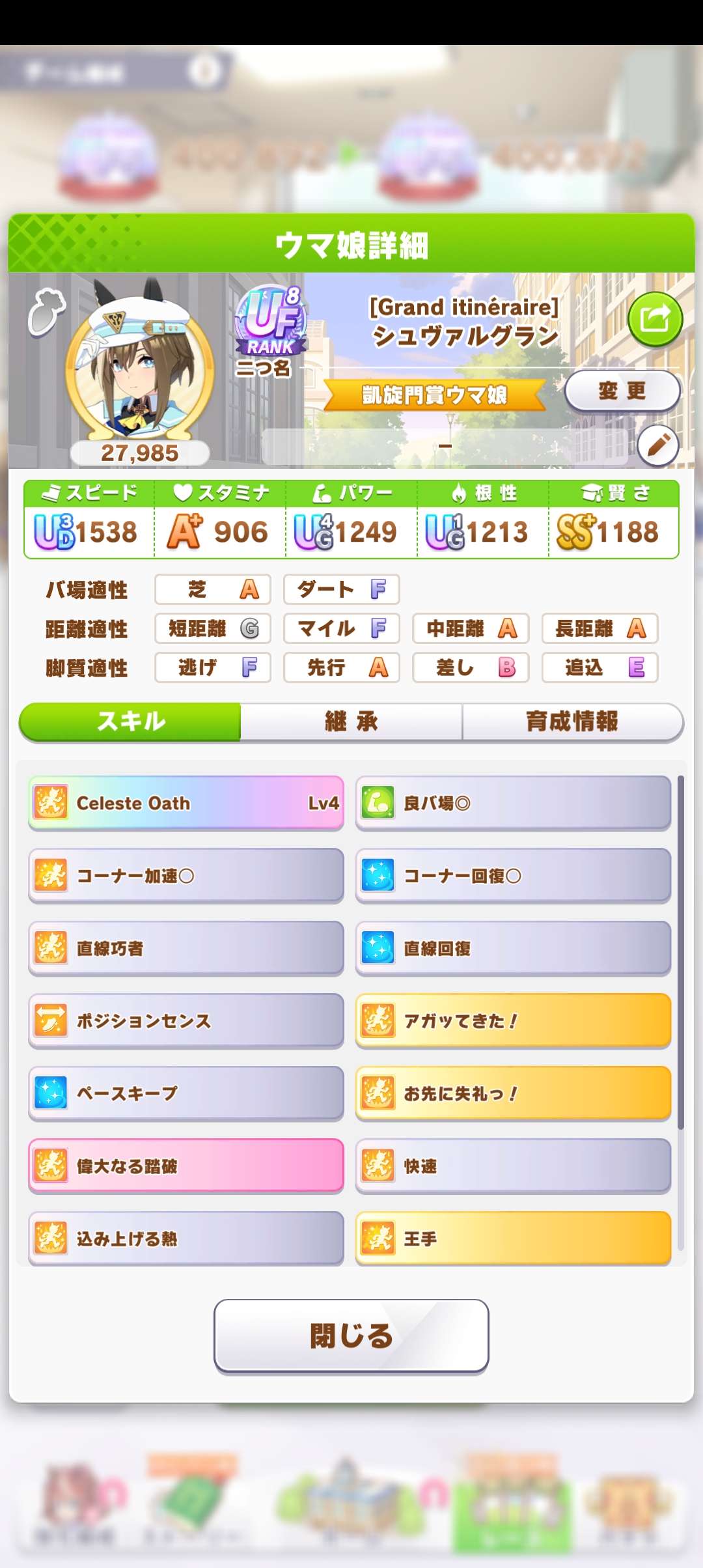
Task: Show the アガッてきた！ skill description
Action: tap(513, 1021)
